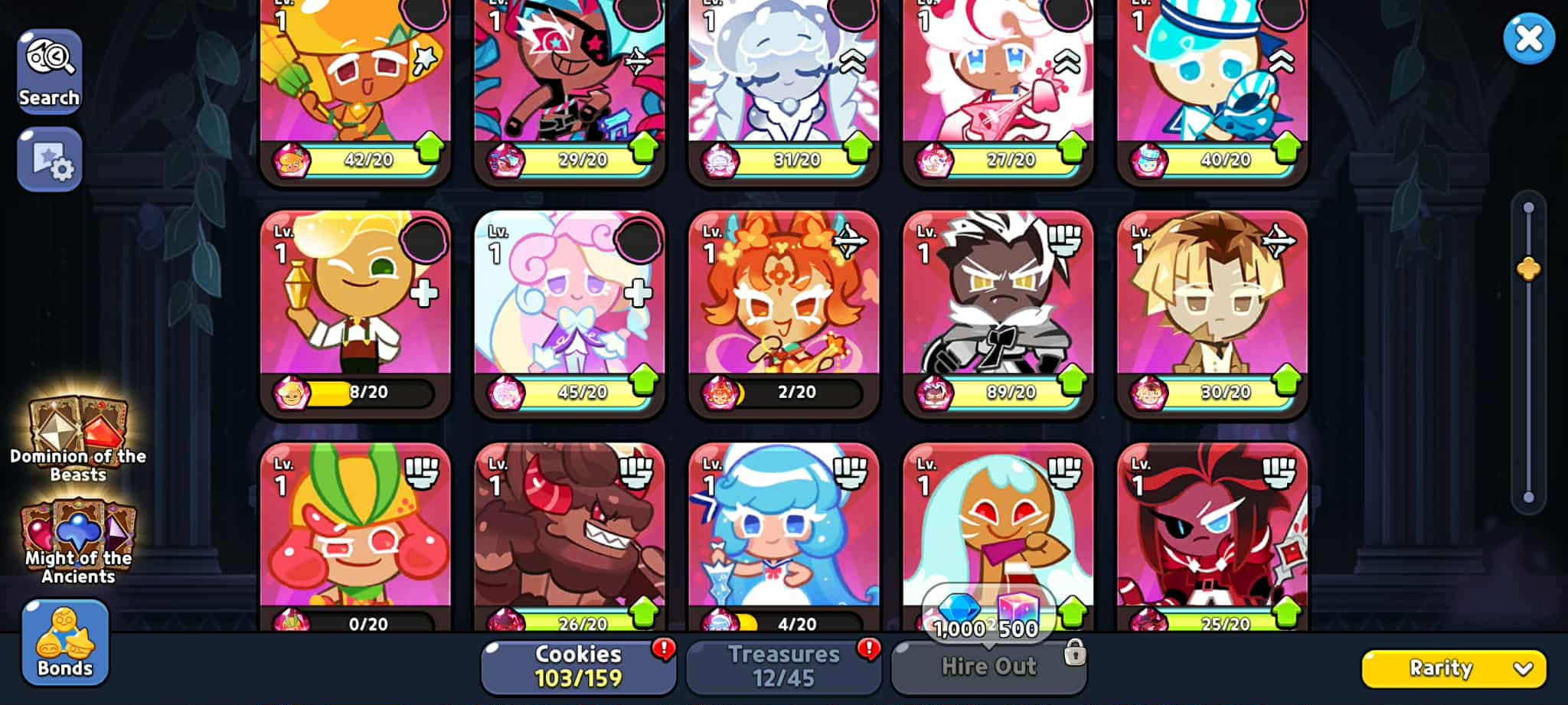Switch to the Cookies tab
The image size is (1568, 705).
(578, 665)
